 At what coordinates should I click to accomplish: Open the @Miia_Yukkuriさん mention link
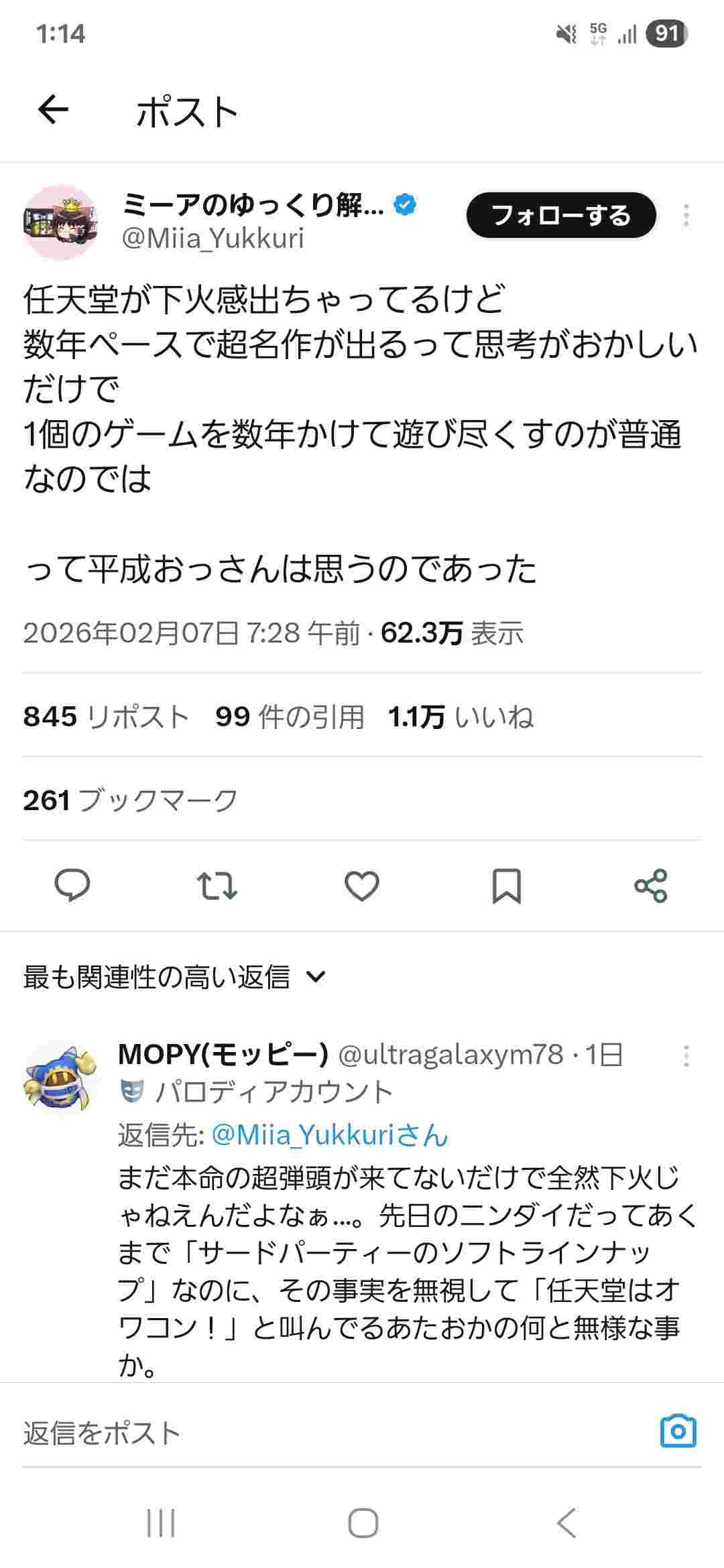(329, 1135)
